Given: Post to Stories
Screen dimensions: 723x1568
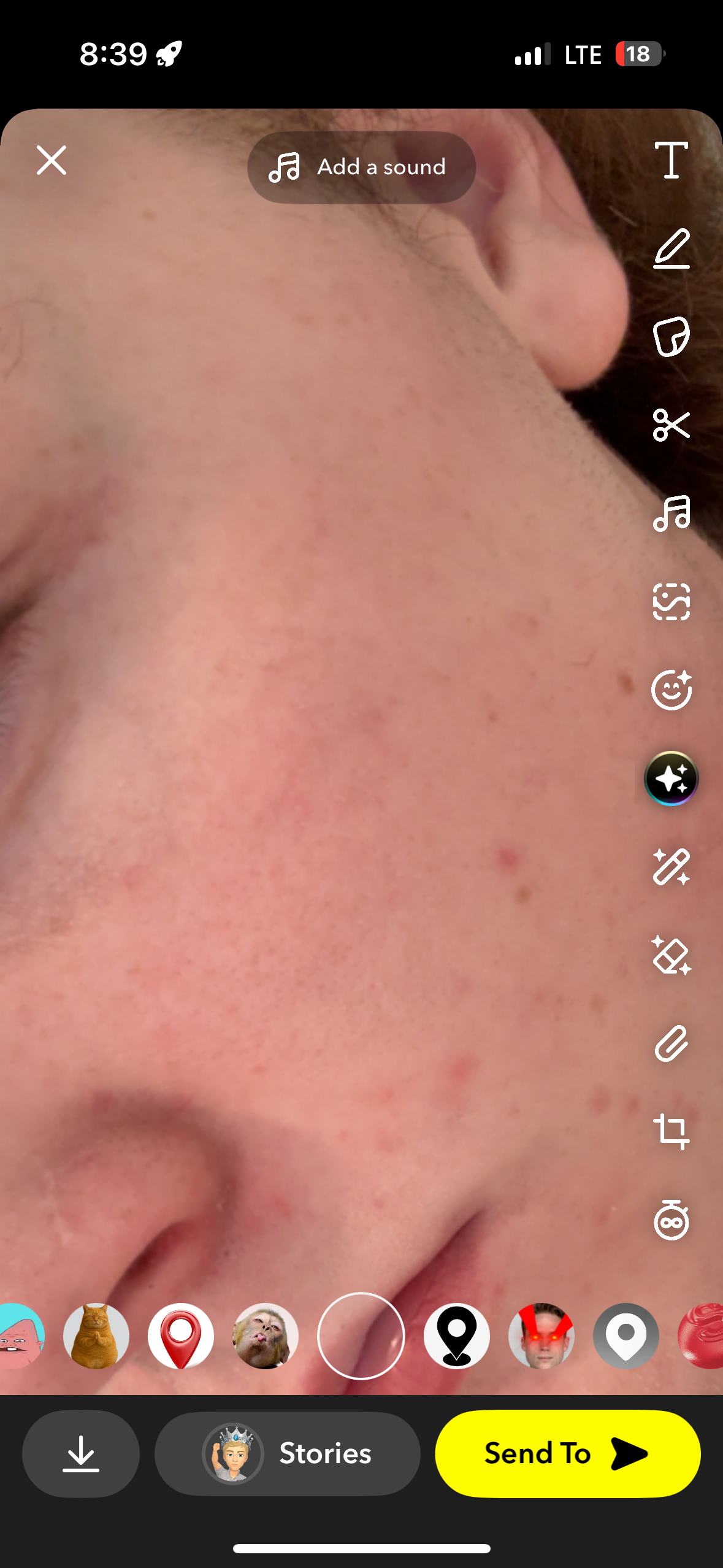Looking at the screenshot, I should (x=288, y=1453).
